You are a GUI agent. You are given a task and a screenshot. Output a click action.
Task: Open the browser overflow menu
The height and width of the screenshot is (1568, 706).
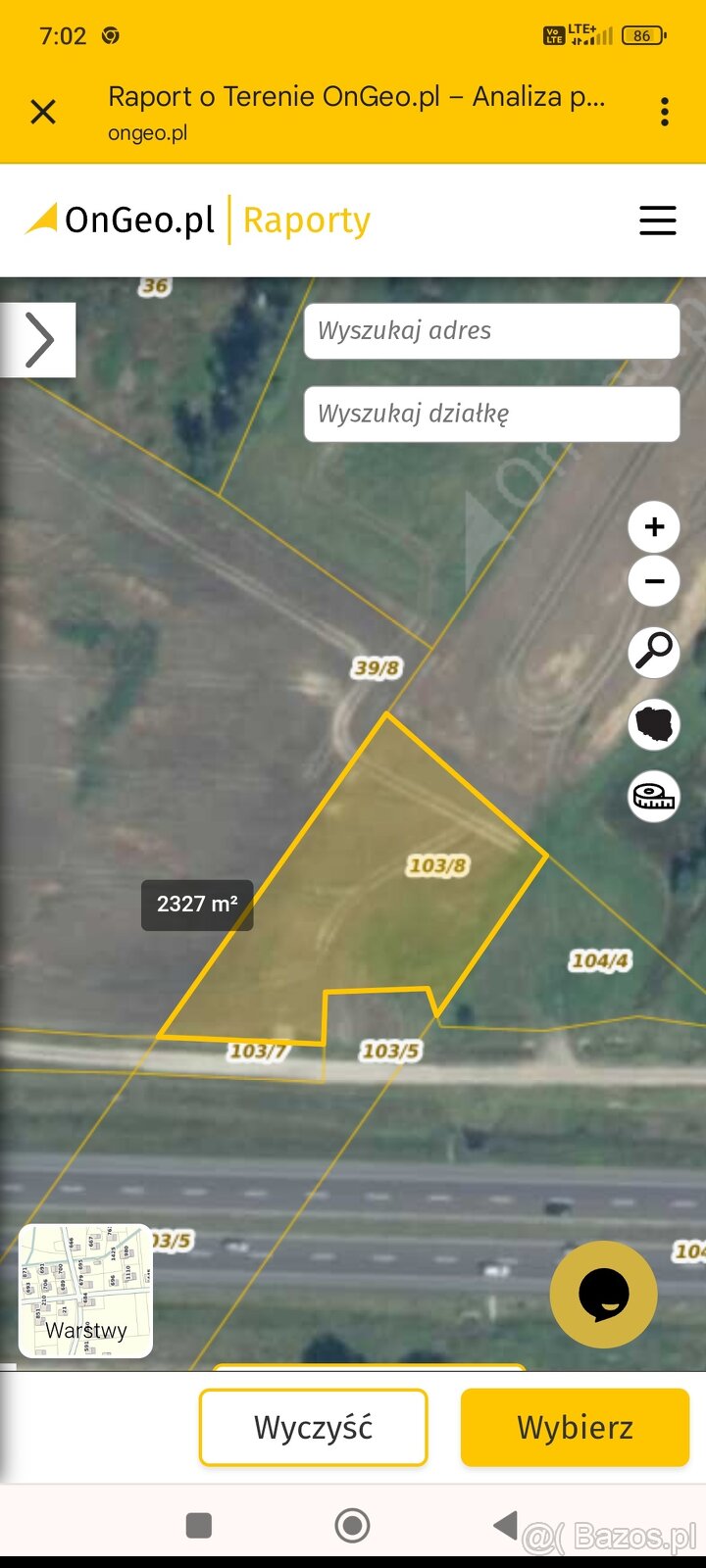(665, 112)
